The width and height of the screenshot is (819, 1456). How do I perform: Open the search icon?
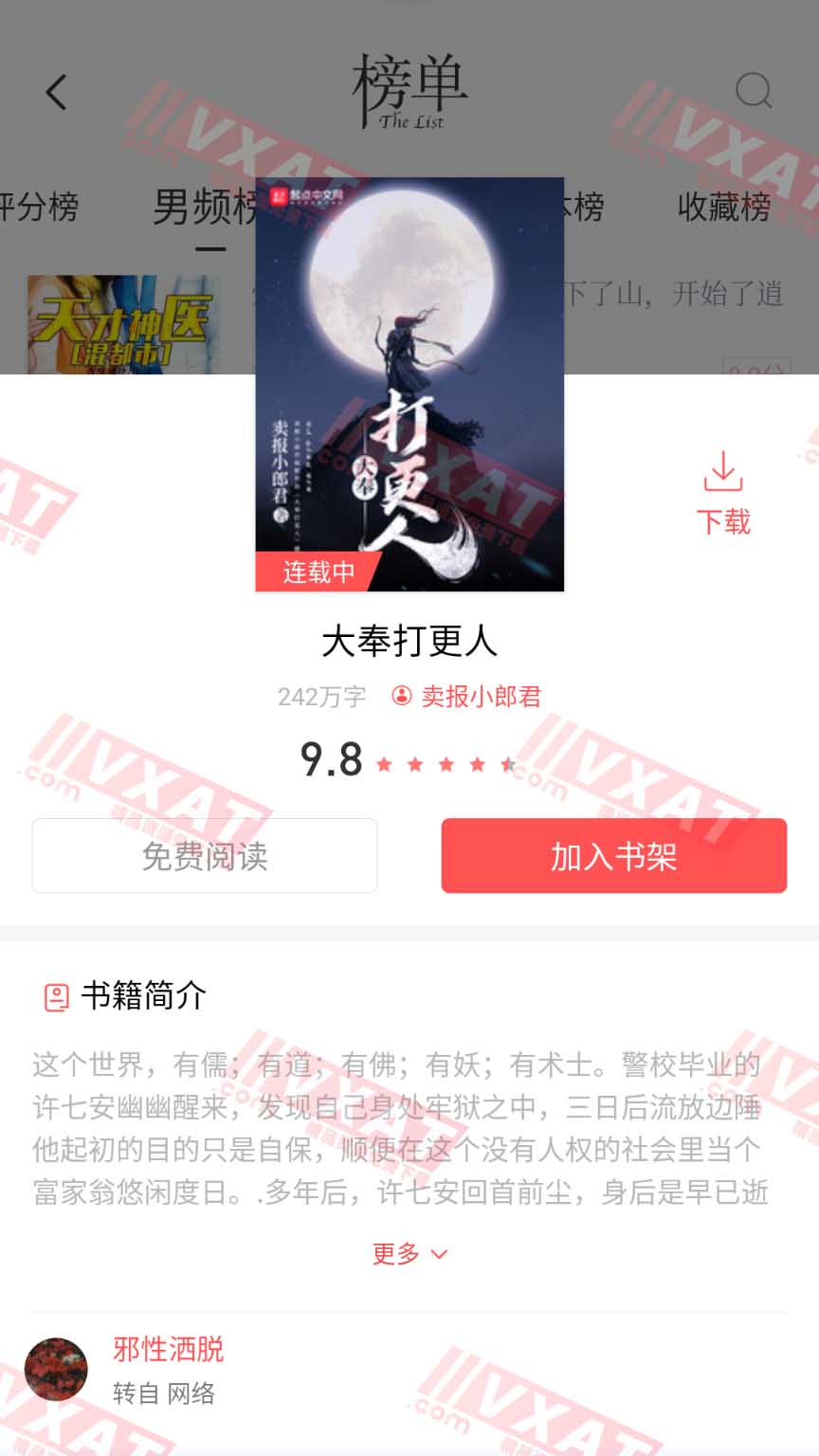(x=754, y=92)
